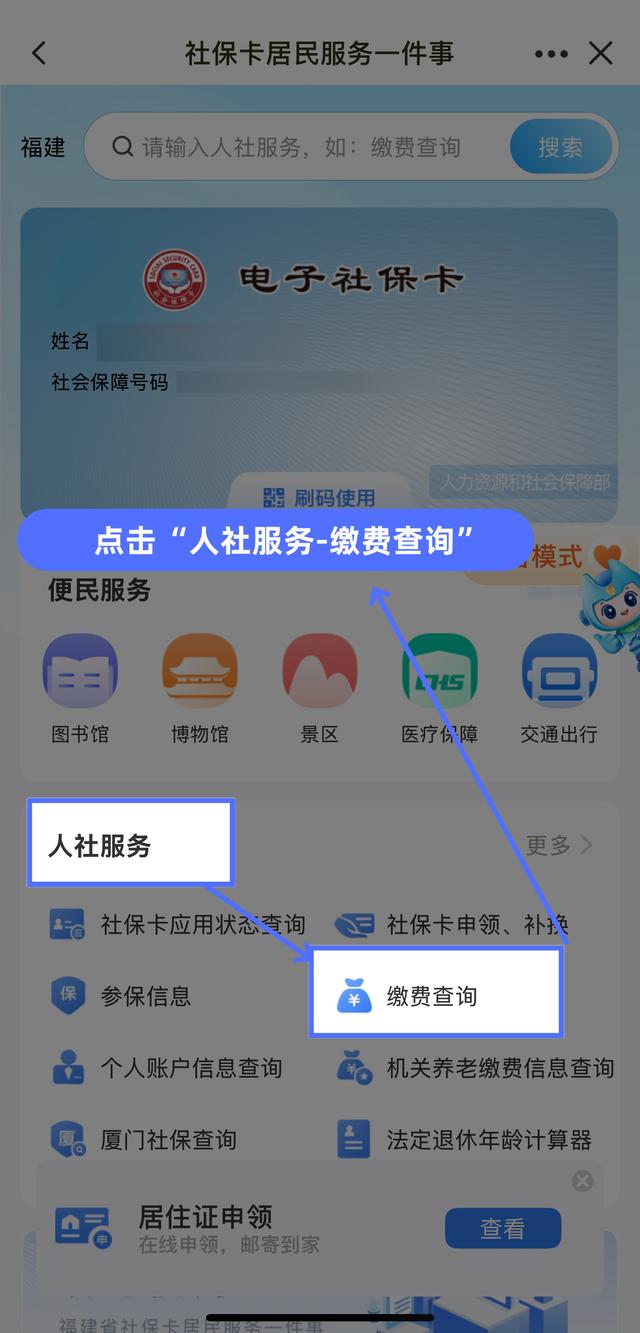The width and height of the screenshot is (640, 1333).
Task: Open 交通出行 service
Action: (559, 688)
